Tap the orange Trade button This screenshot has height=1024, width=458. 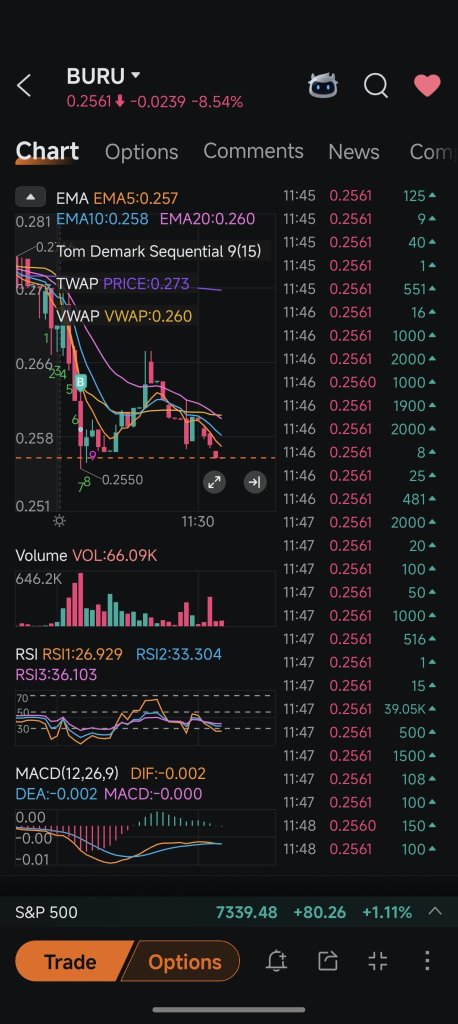(70, 961)
